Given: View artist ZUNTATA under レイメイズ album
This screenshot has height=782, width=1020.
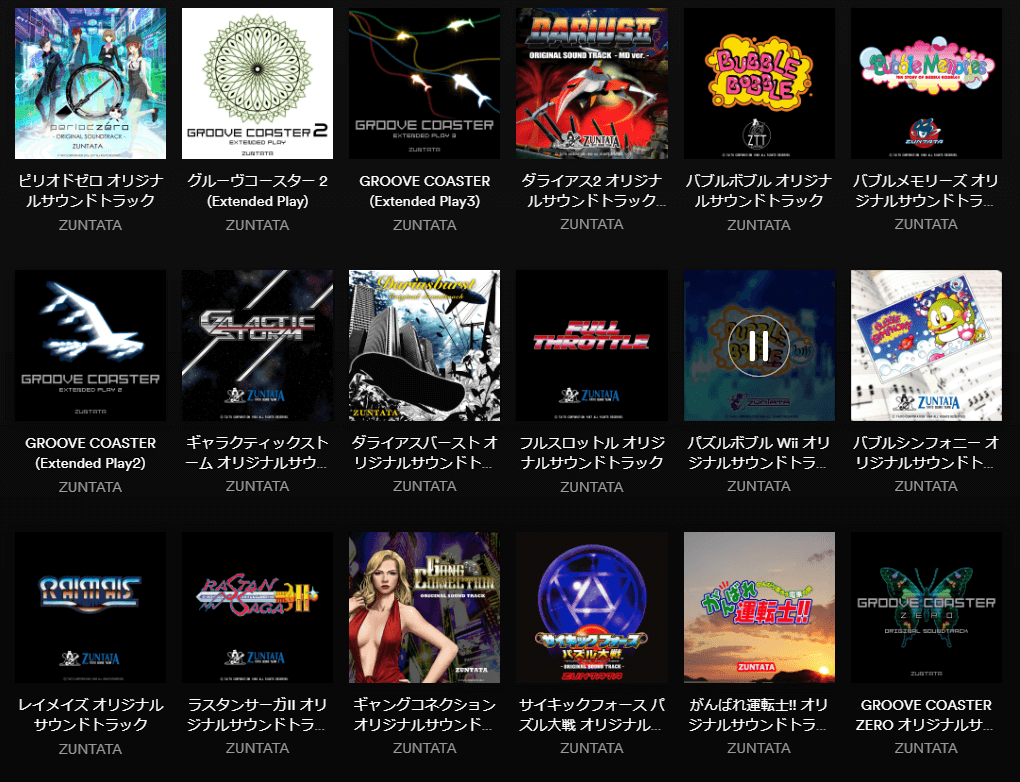Looking at the screenshot, I should [x=90, y=749].
